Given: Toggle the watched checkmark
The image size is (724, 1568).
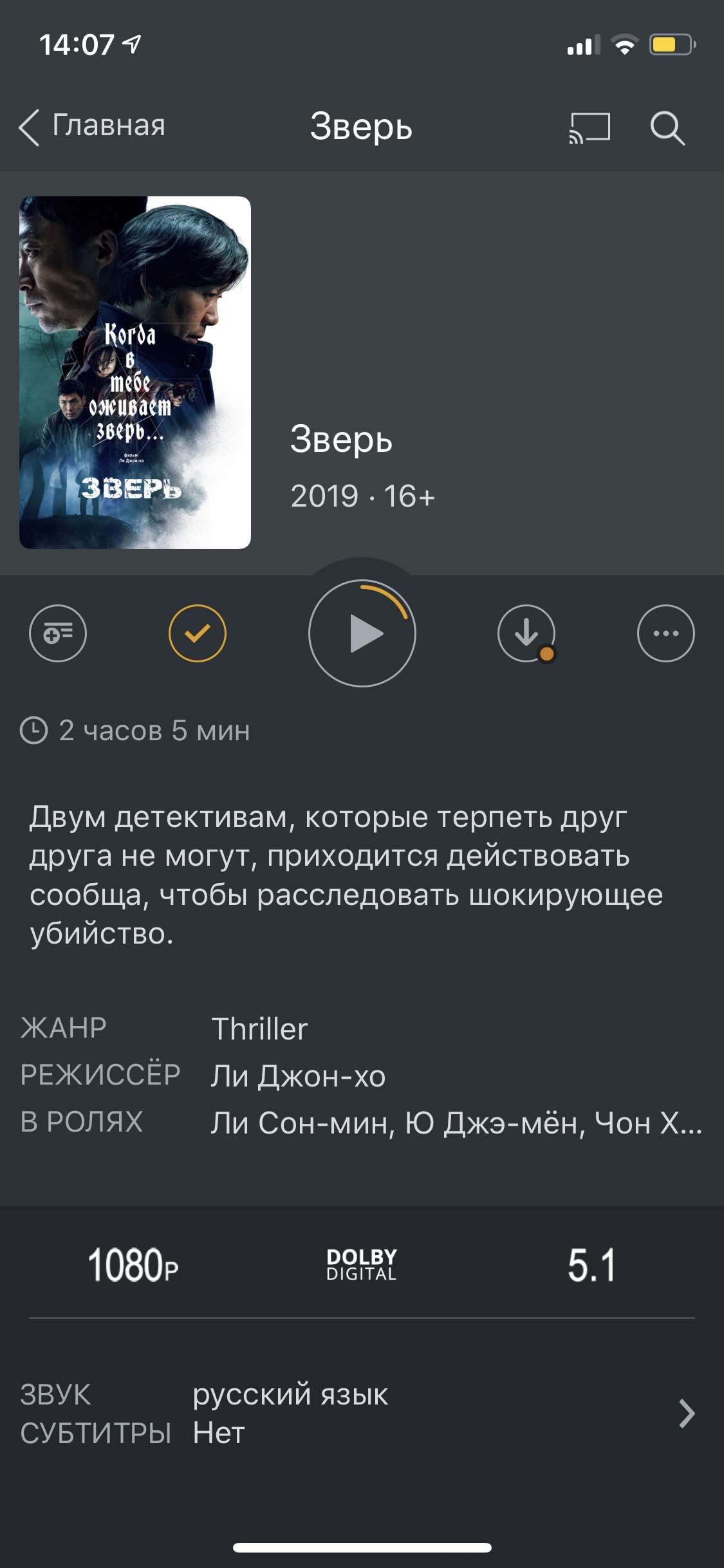Looking at the screenshot, I should 198,634.
